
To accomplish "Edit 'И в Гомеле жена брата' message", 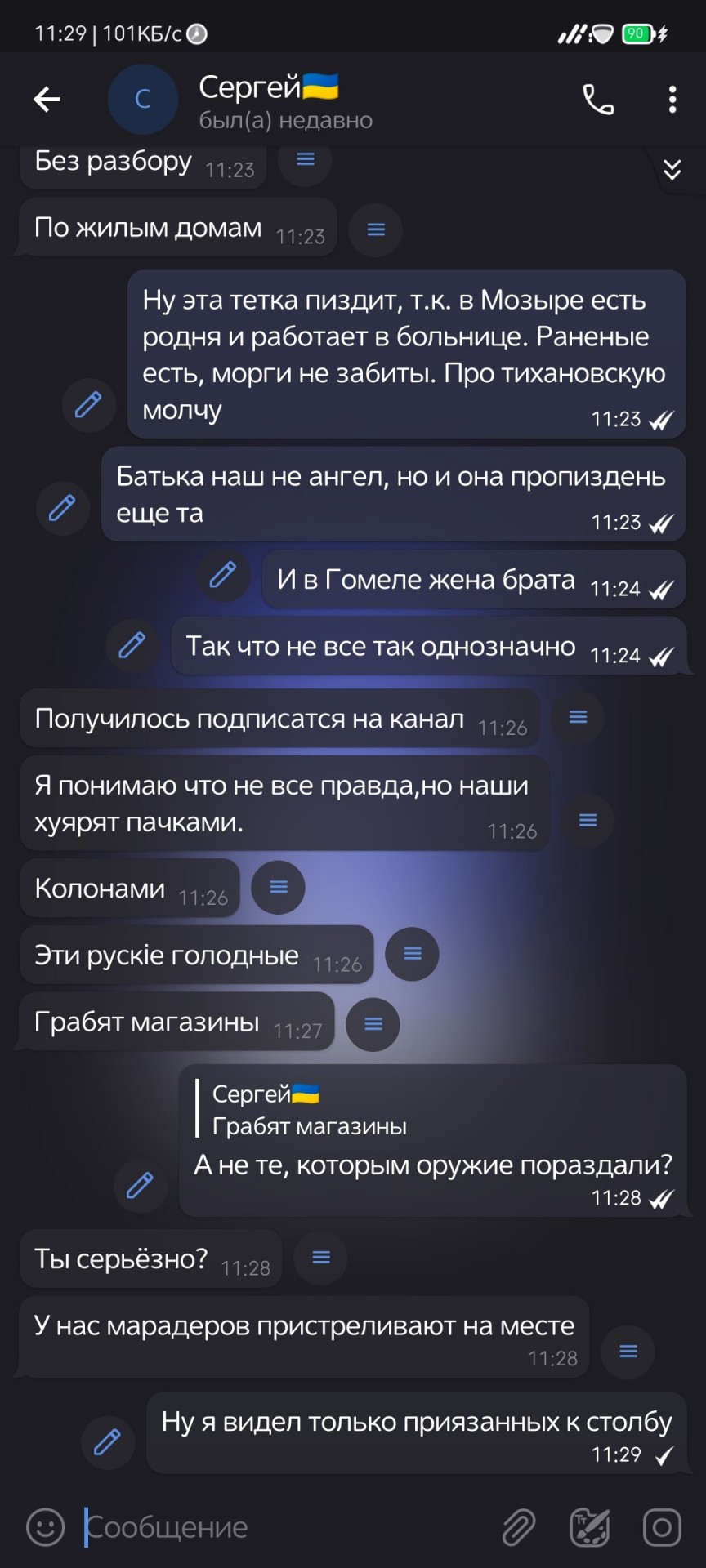I will (223, 575).
